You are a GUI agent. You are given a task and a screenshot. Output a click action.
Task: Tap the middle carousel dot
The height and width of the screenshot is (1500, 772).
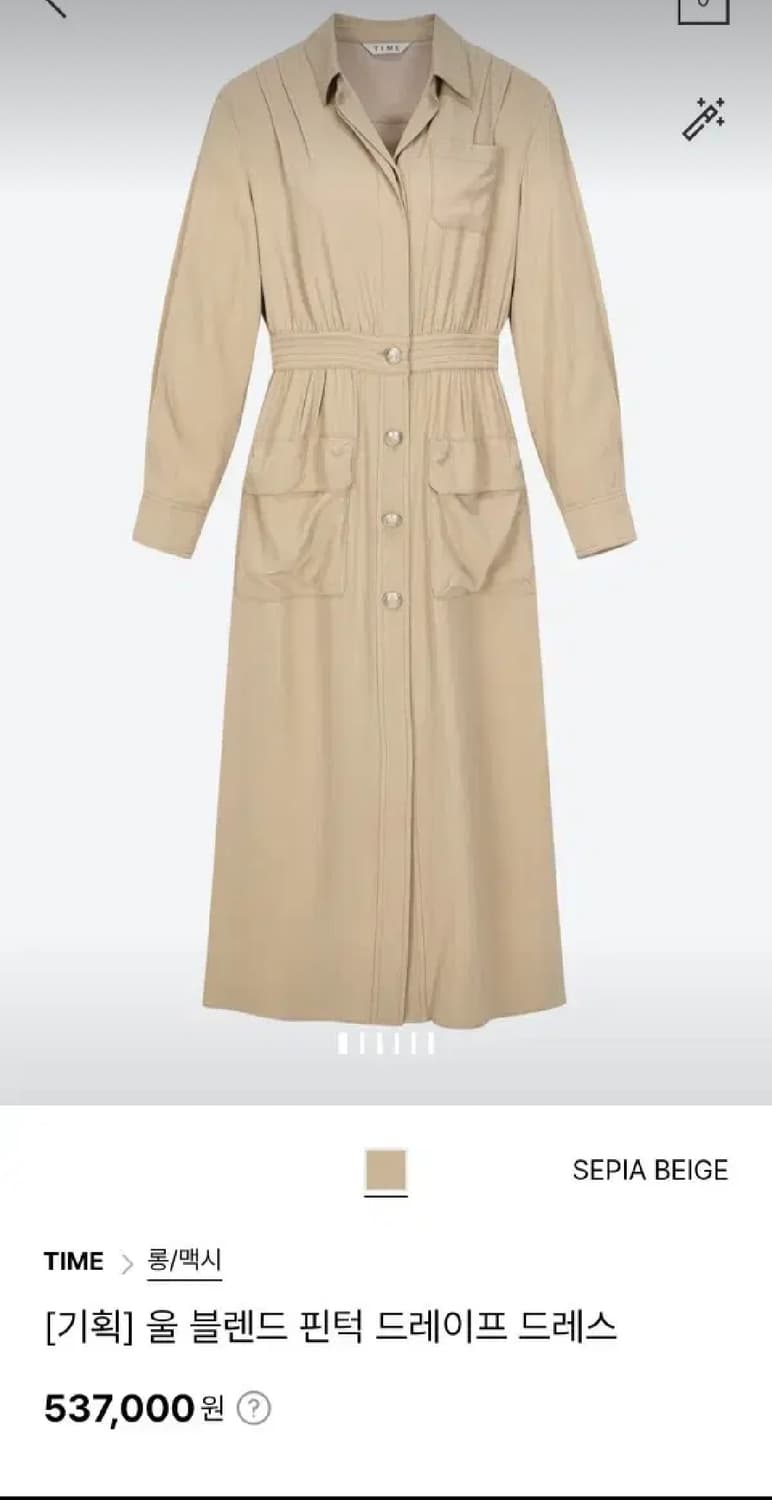[x=395, y=1044]
